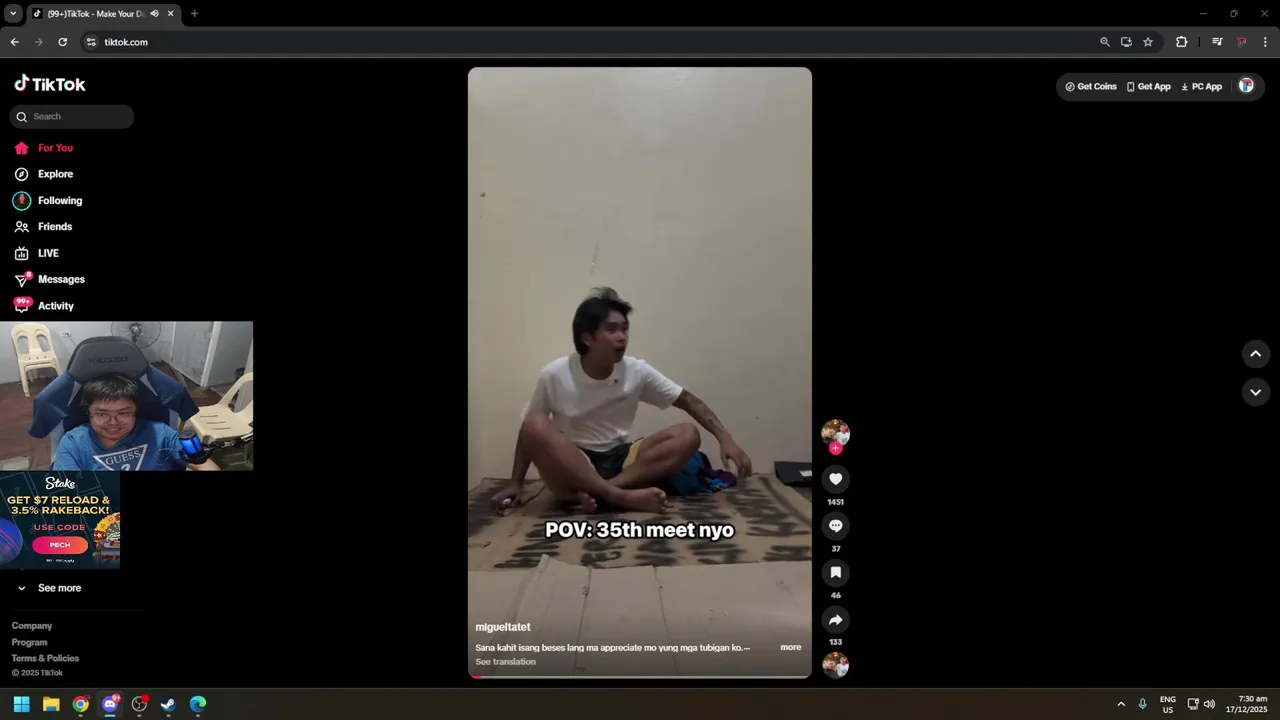Follow the creator via plus badge
This screenshot has height=720, width=1280.
[835, 449]
